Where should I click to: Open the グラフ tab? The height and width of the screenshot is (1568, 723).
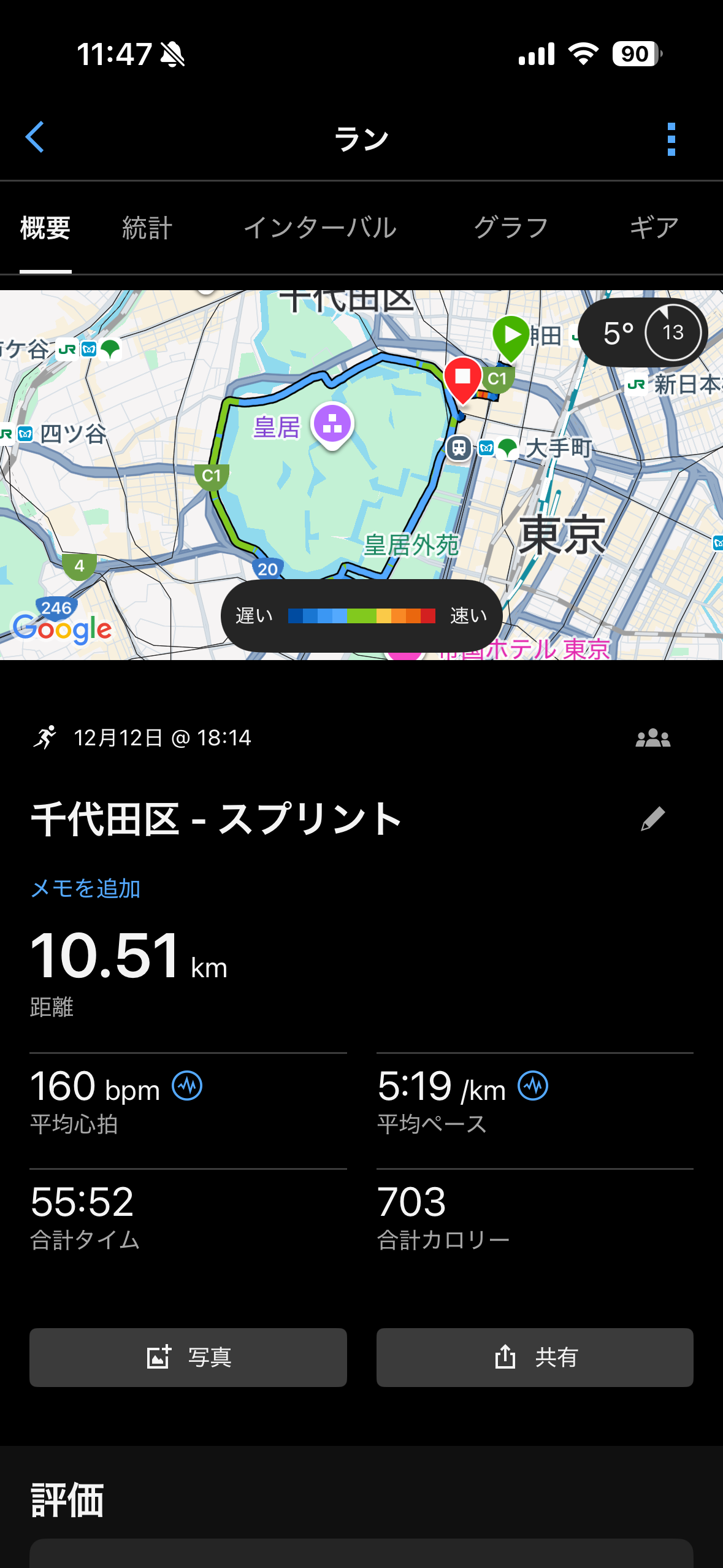click(511, 228)
